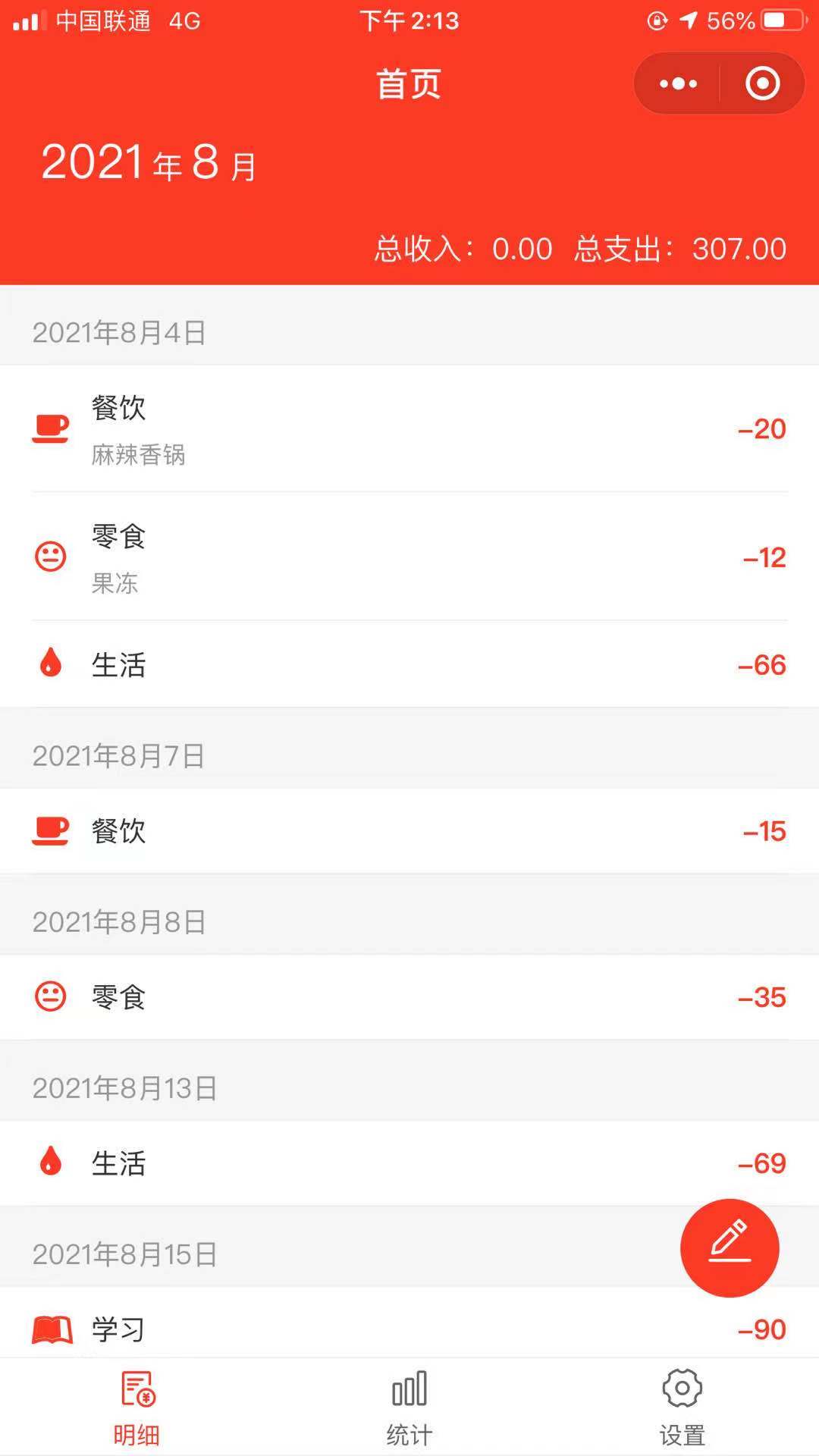Select the 生活 entry of -69
819x1456 pixels.
[409, 1163]
